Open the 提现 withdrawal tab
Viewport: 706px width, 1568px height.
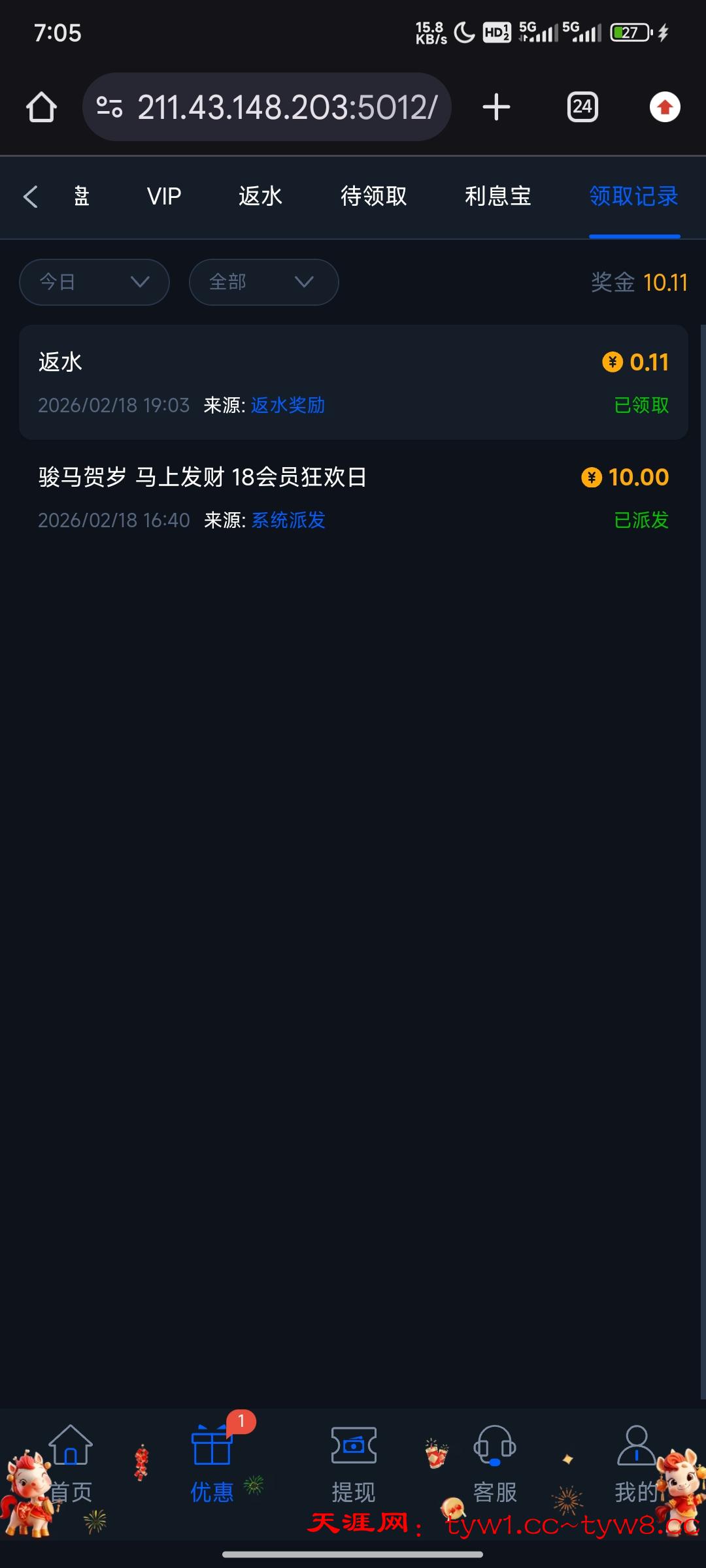(354, 1463)
